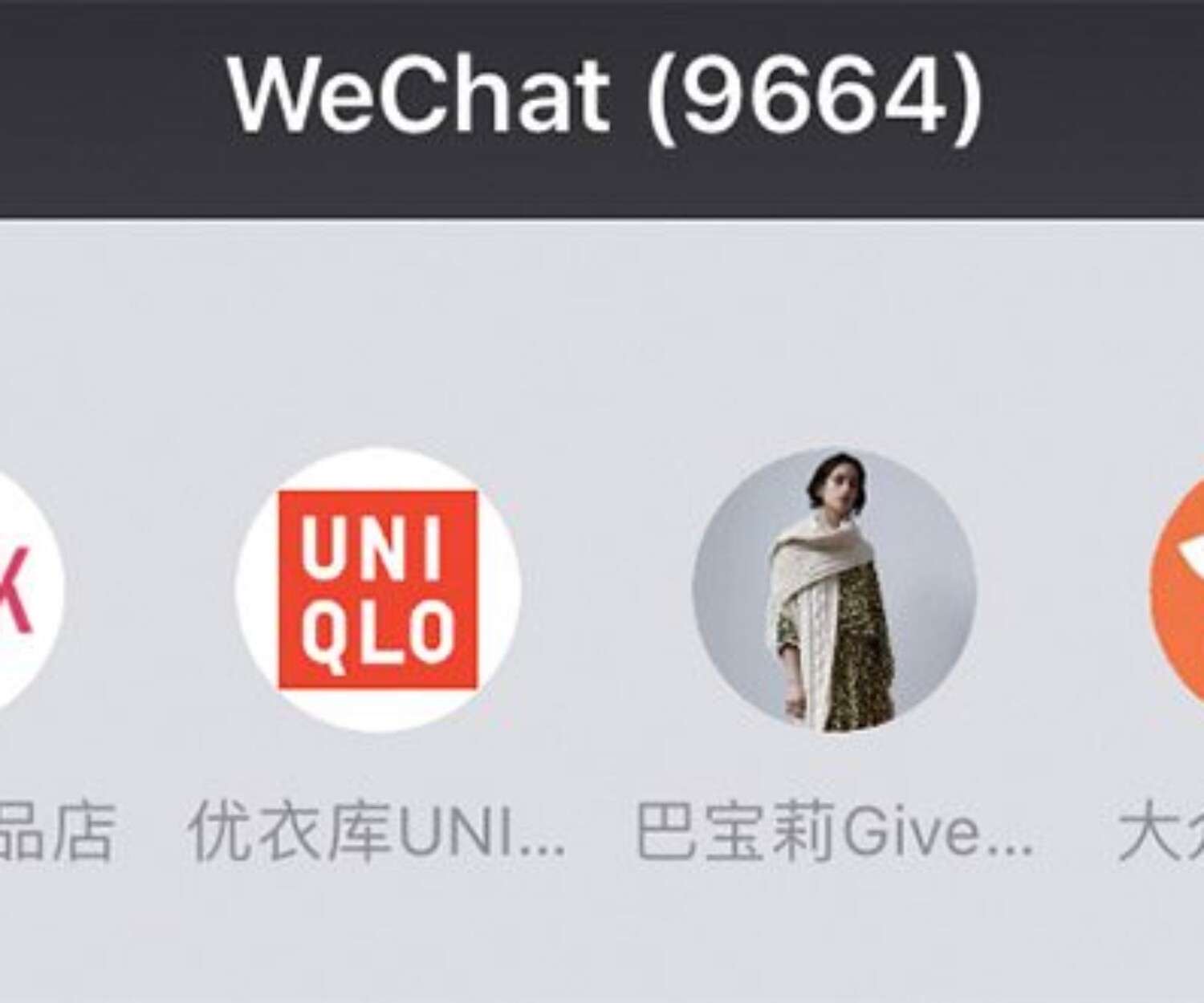
Task: Open the 巴宝莉 Give mini program
Action: [x=834, y=590]
